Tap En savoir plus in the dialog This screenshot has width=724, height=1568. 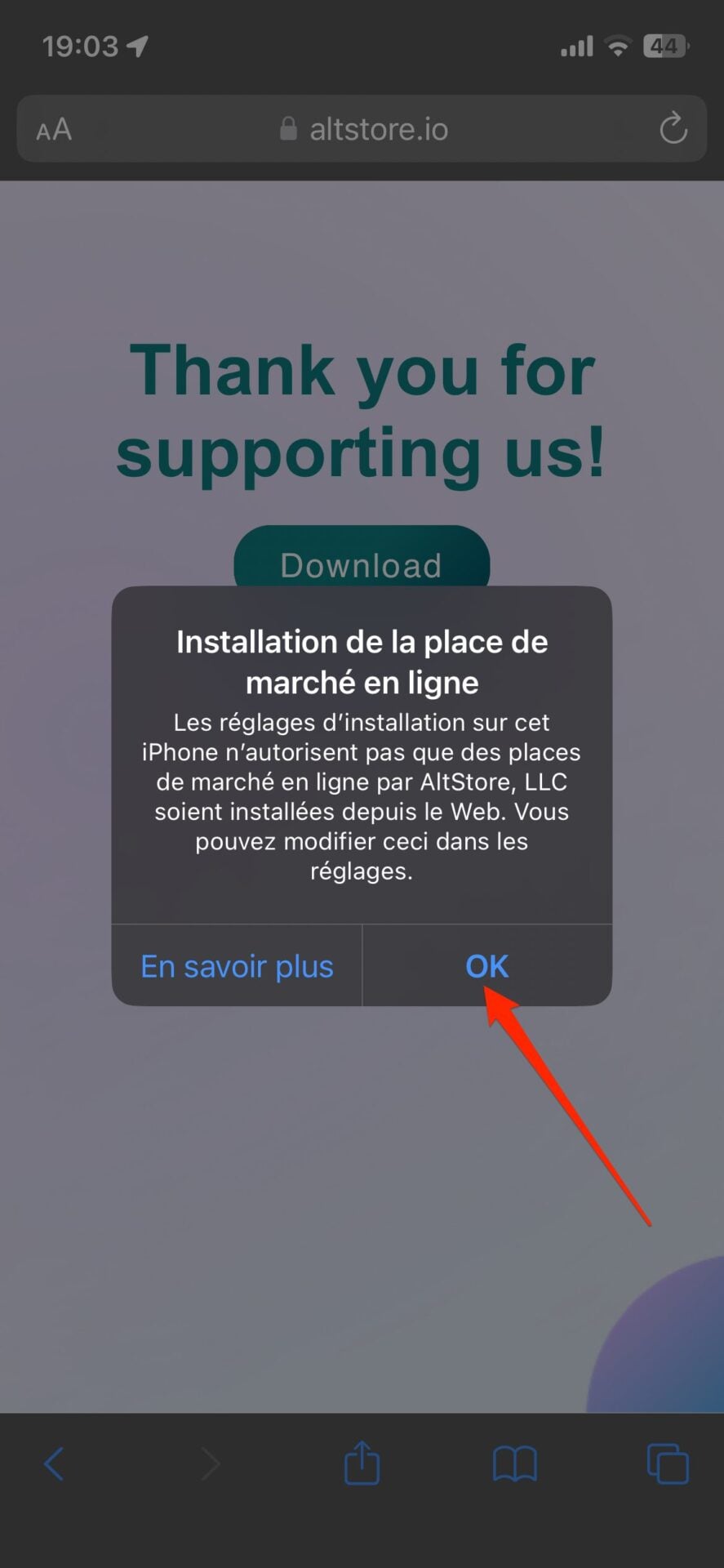(237, 966)
